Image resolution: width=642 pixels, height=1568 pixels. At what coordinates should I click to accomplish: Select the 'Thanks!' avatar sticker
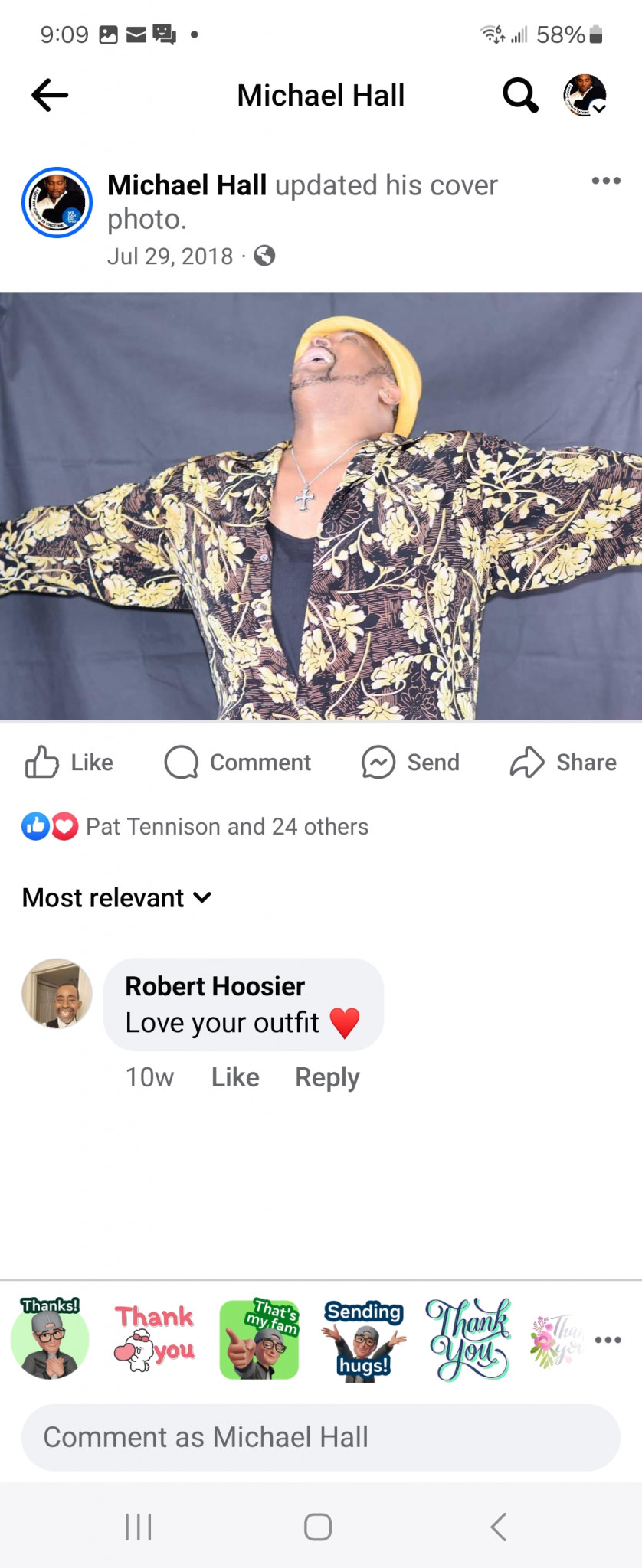point(50,1339)
